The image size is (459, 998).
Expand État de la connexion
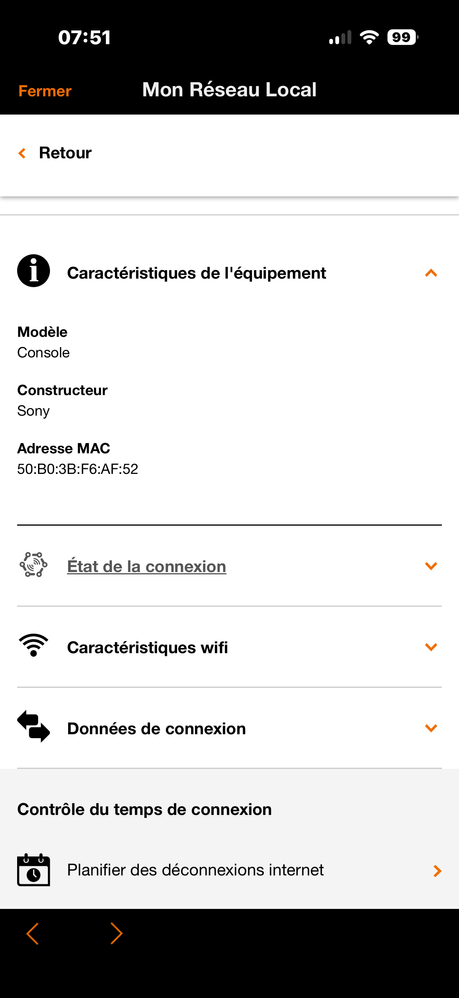(x=229, y=566)
